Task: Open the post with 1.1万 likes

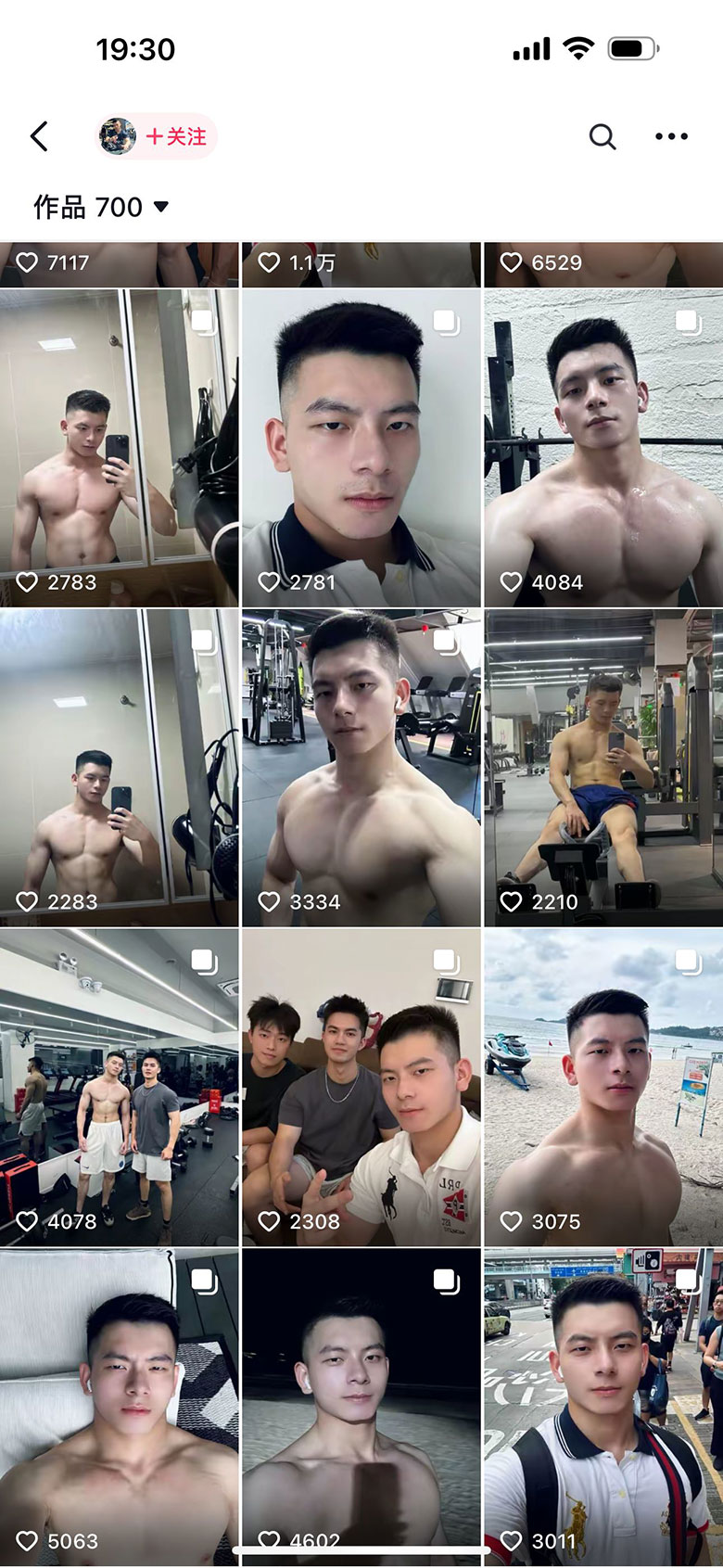Action: coord(361,264)
